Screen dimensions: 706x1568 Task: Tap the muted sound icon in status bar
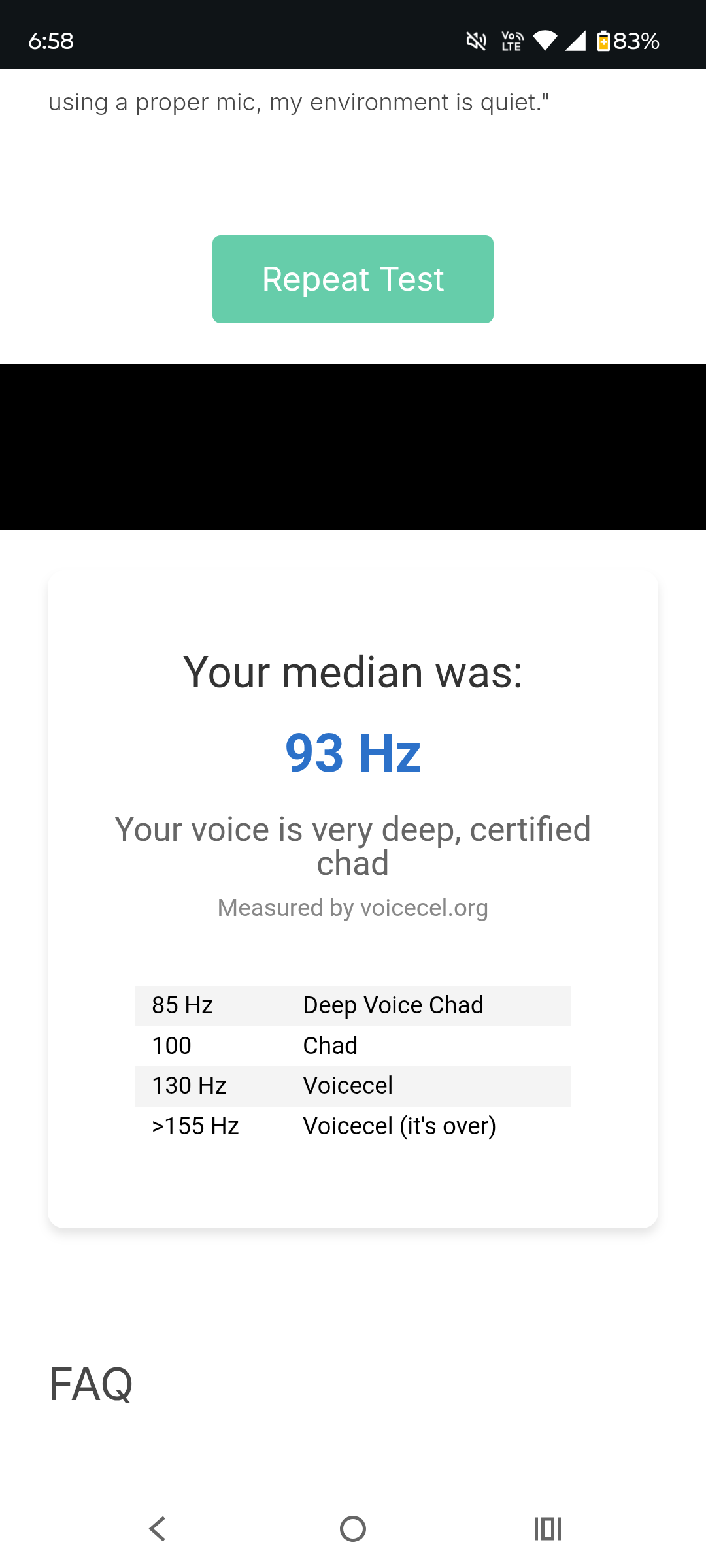pos(476,41)
